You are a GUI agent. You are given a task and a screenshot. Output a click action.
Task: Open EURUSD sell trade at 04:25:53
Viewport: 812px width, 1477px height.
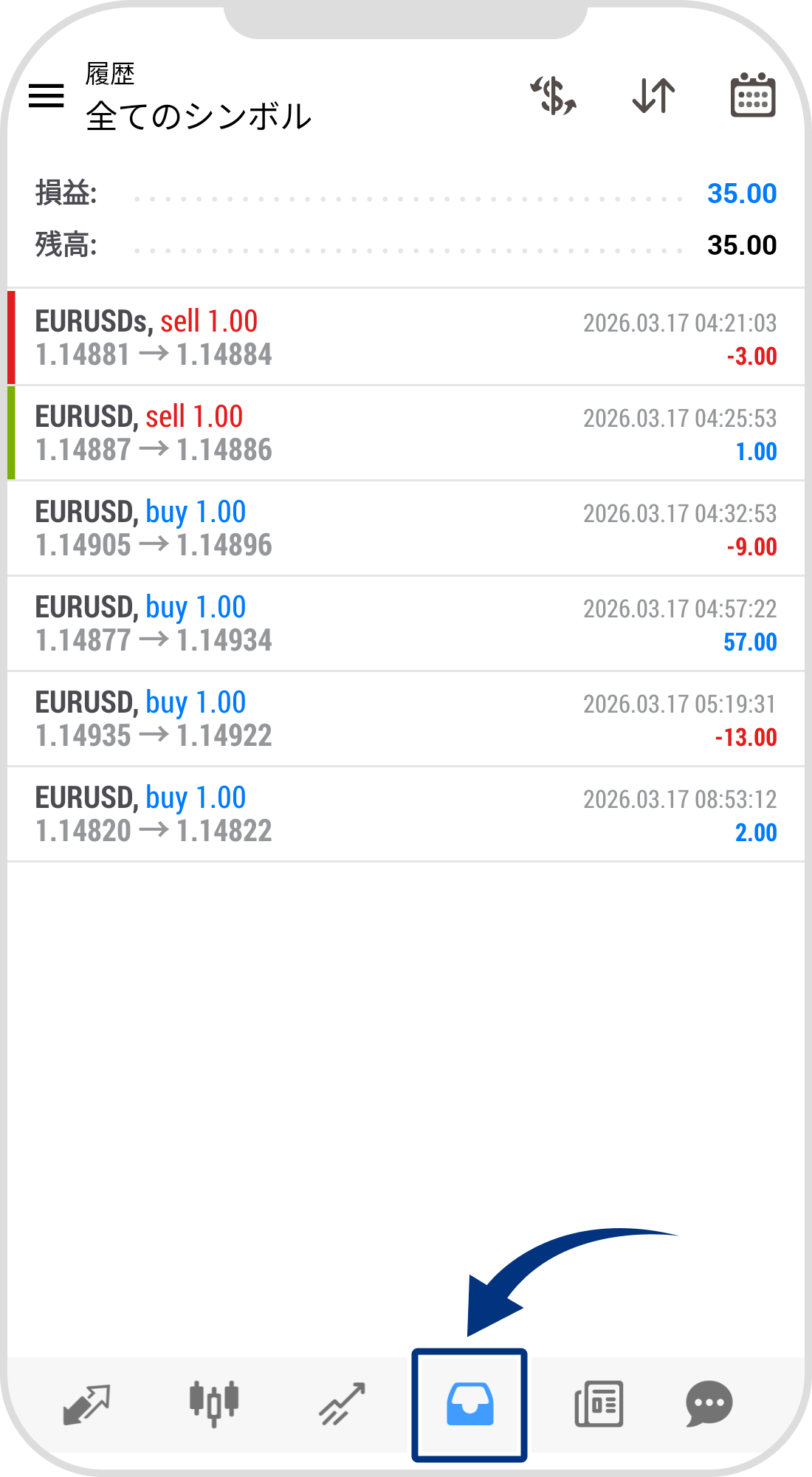coord(406,433)
